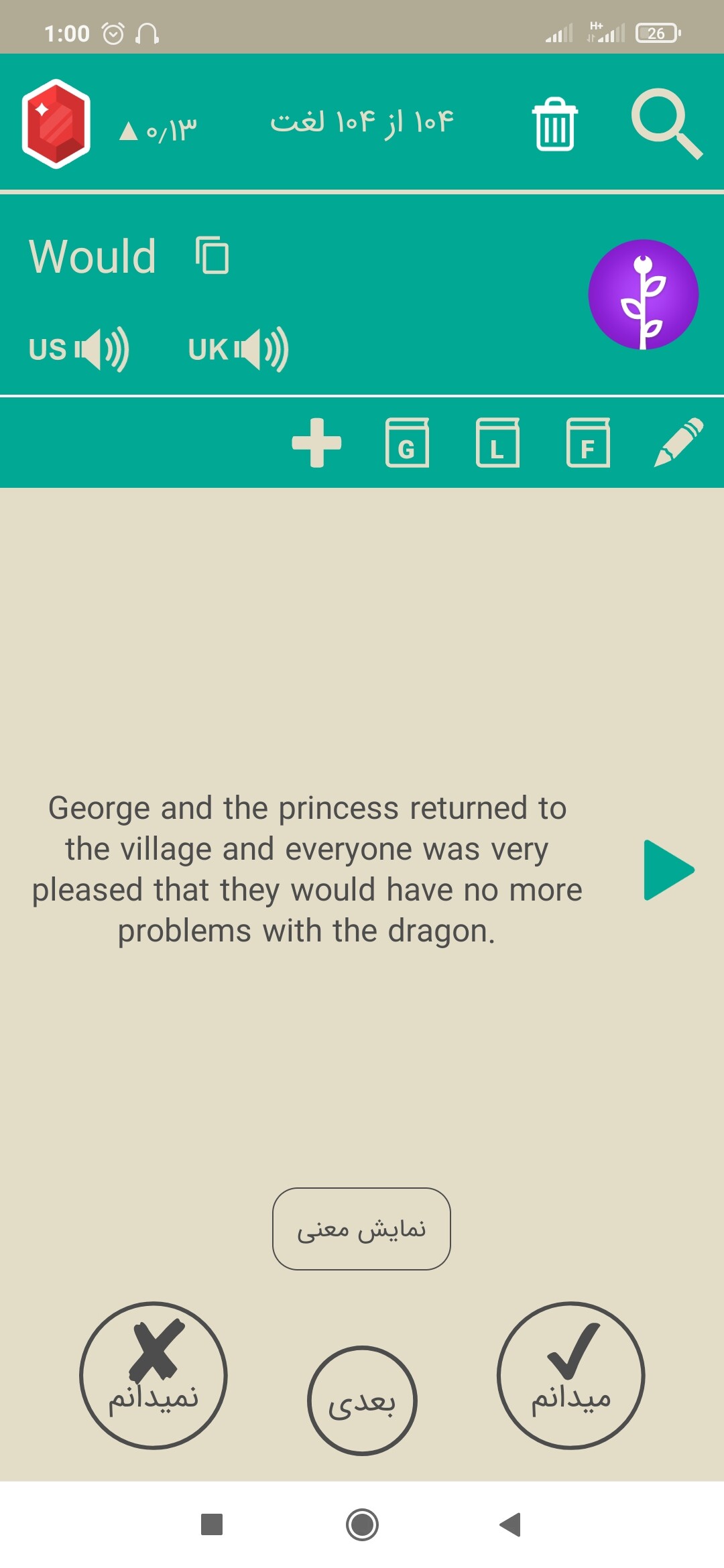Tap نمایش معنی to show meaning
The height and width of the screenshot is (1568, 724).
pyautogui.click(x=361, y=1229)
